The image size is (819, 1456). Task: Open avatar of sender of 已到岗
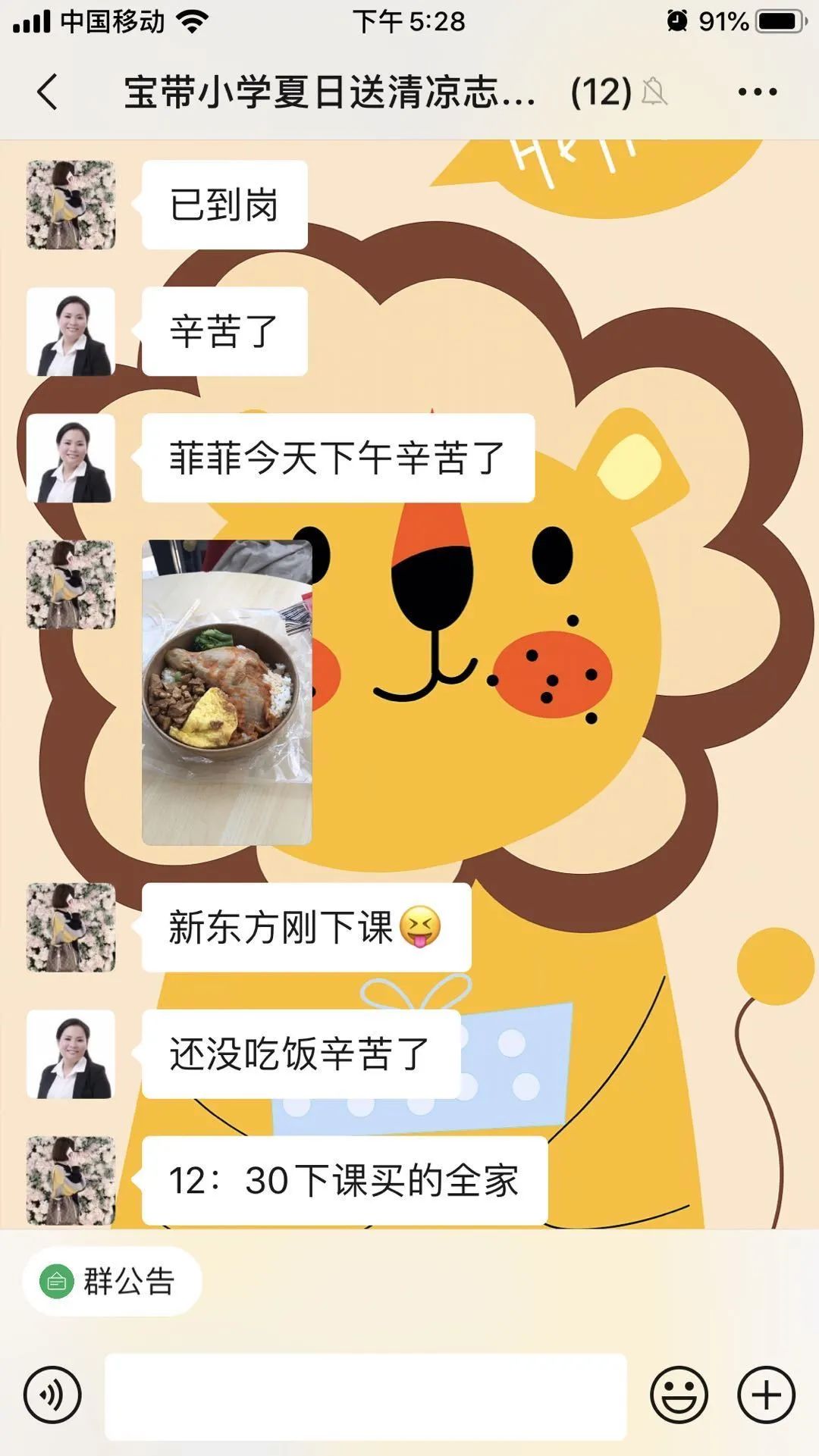[x=71, y=205]
